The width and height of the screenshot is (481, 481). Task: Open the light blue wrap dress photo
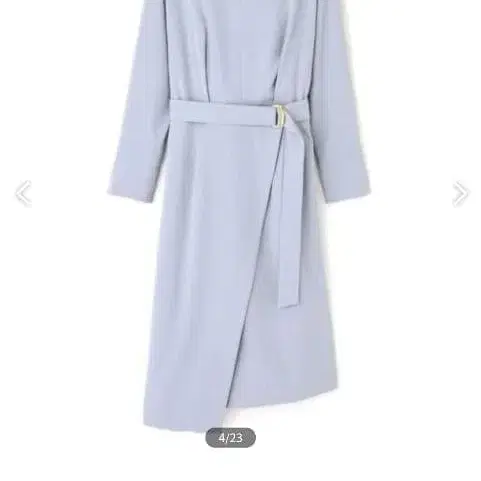click(x=240, y=213)
